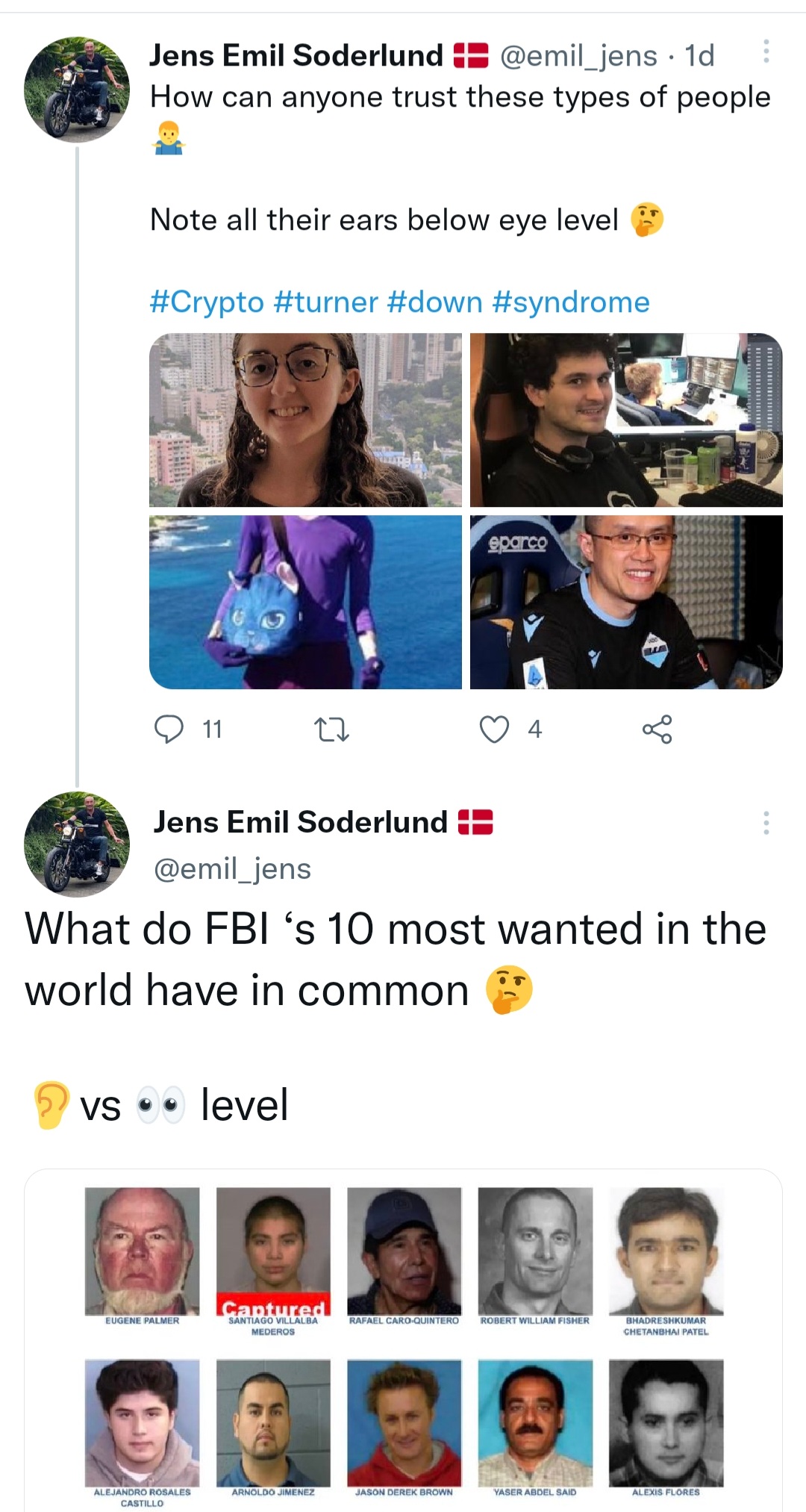Open the motorcycle avatar on first tweet
The image size is (806, 1512).
click(x=77, y=90)
